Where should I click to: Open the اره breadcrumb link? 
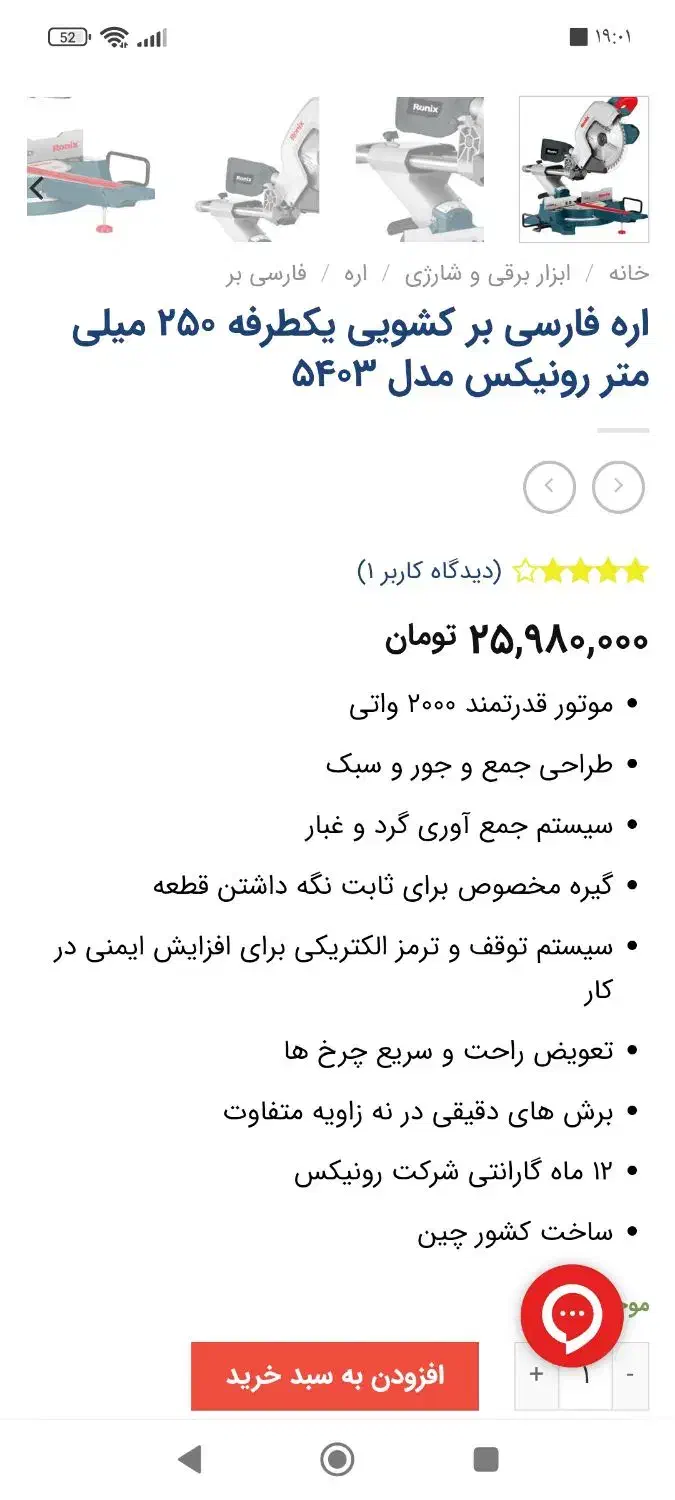coord(356,273)
